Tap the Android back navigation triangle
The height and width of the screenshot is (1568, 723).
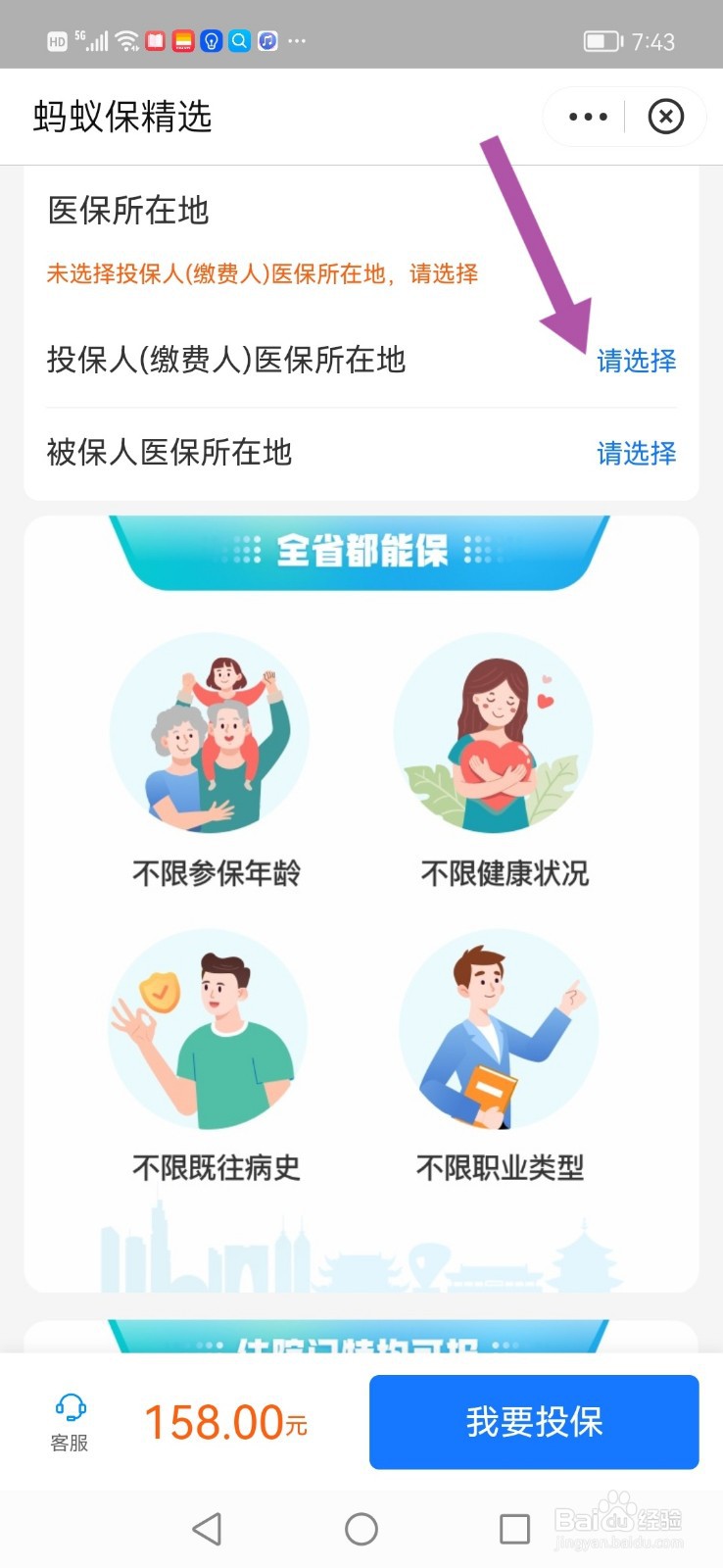tap(207, 1529)
